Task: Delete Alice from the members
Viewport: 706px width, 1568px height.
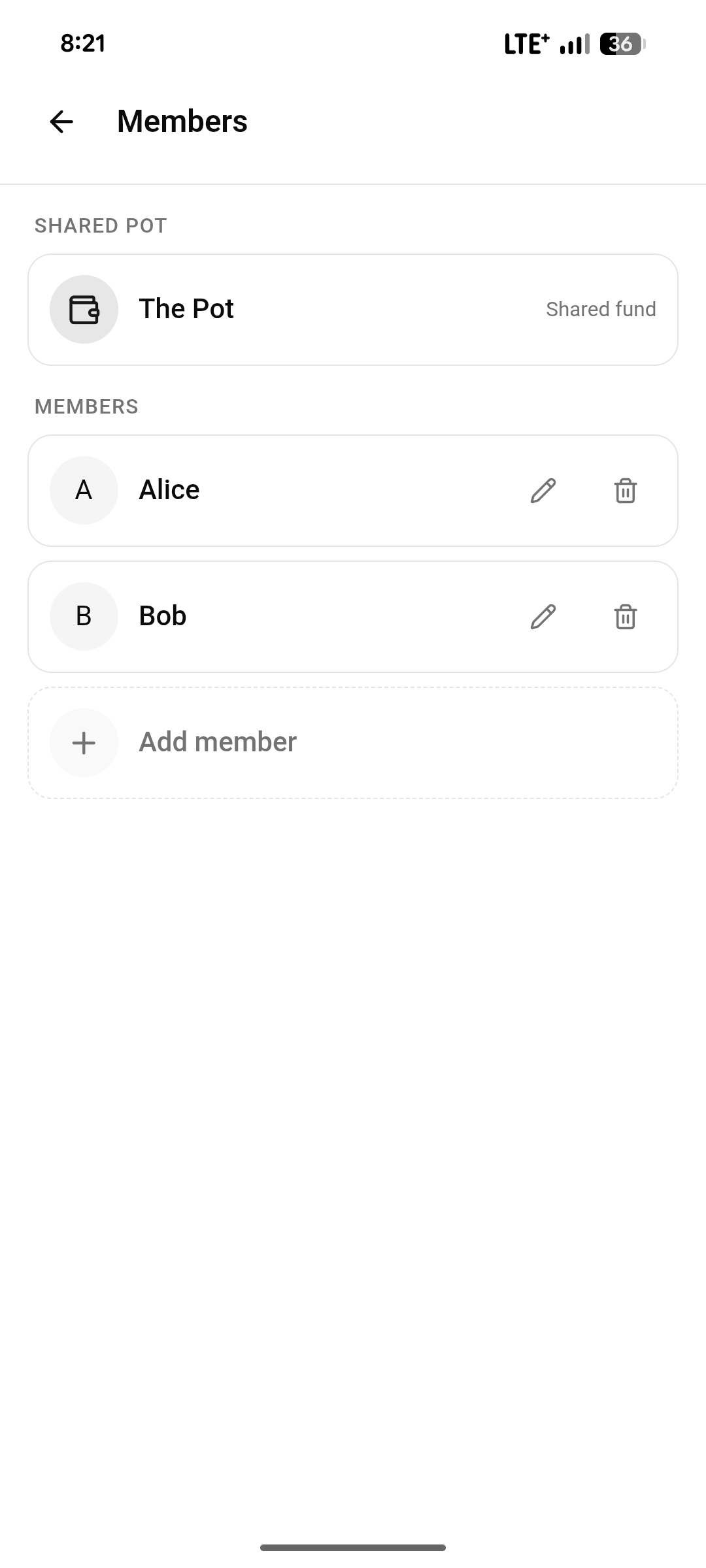Action: tap(625, 491)
